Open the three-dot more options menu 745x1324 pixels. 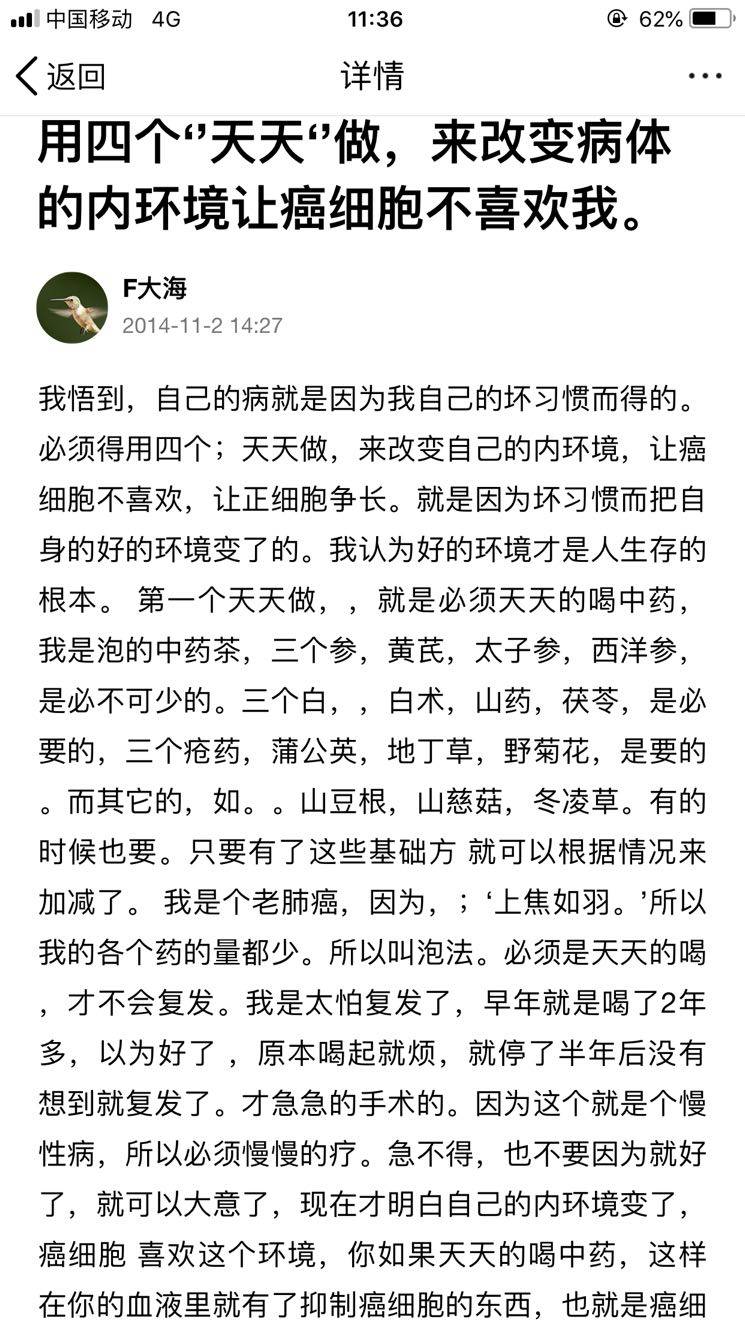(x=704, y=76)
